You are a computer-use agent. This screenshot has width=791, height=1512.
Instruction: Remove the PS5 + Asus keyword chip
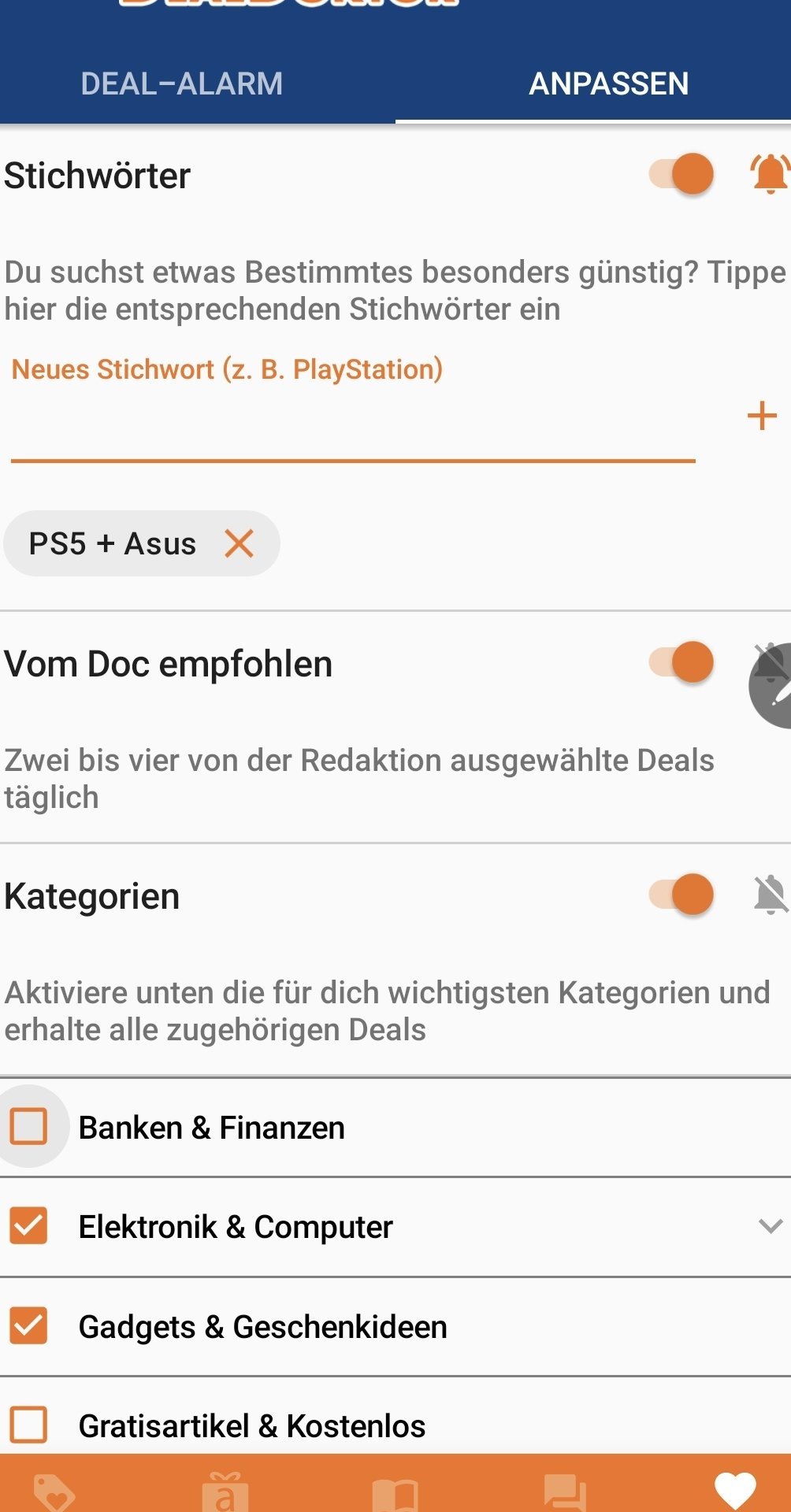(239, 543)
